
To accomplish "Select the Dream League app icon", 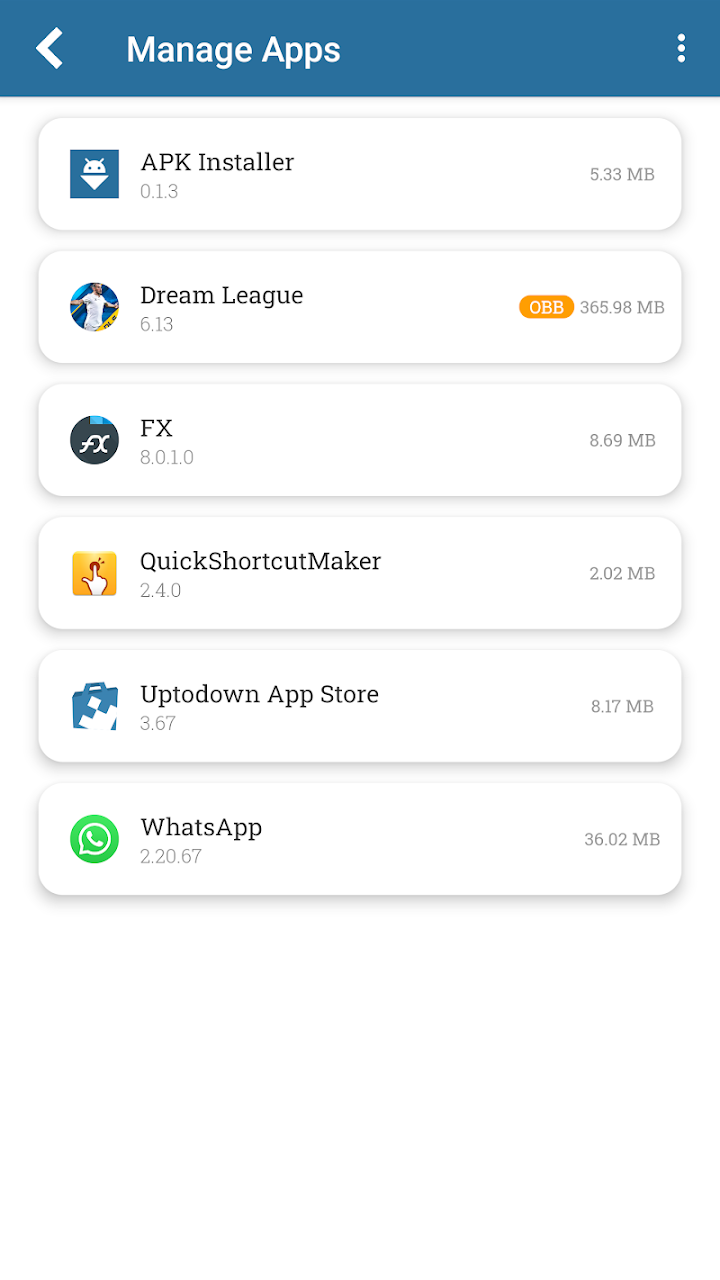I will tap(94, 306).
